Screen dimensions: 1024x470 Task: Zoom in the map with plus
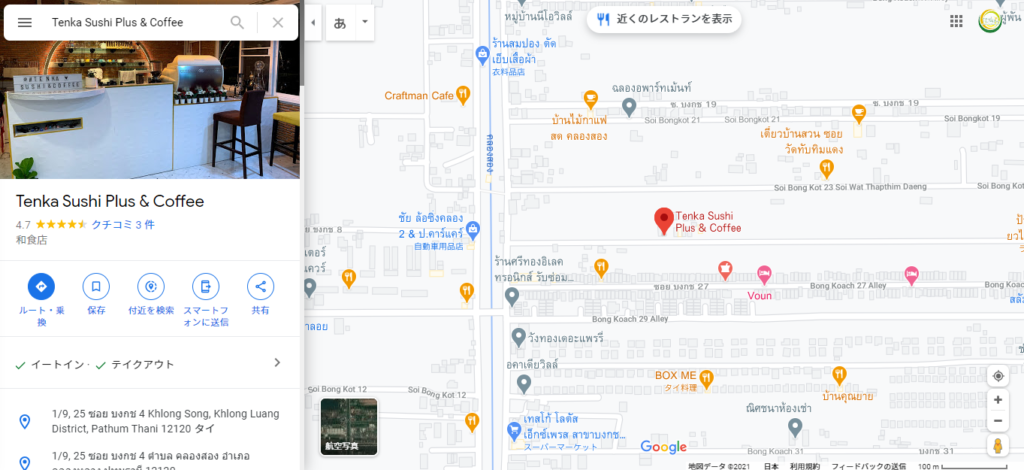tap(998, 399)
